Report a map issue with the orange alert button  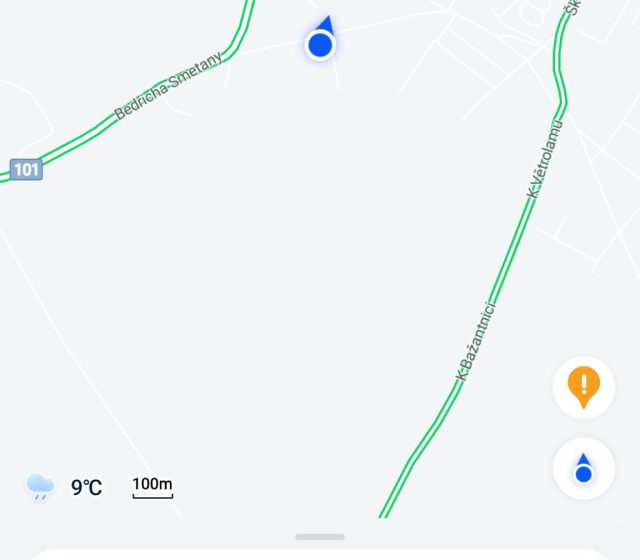coord(584,388)
